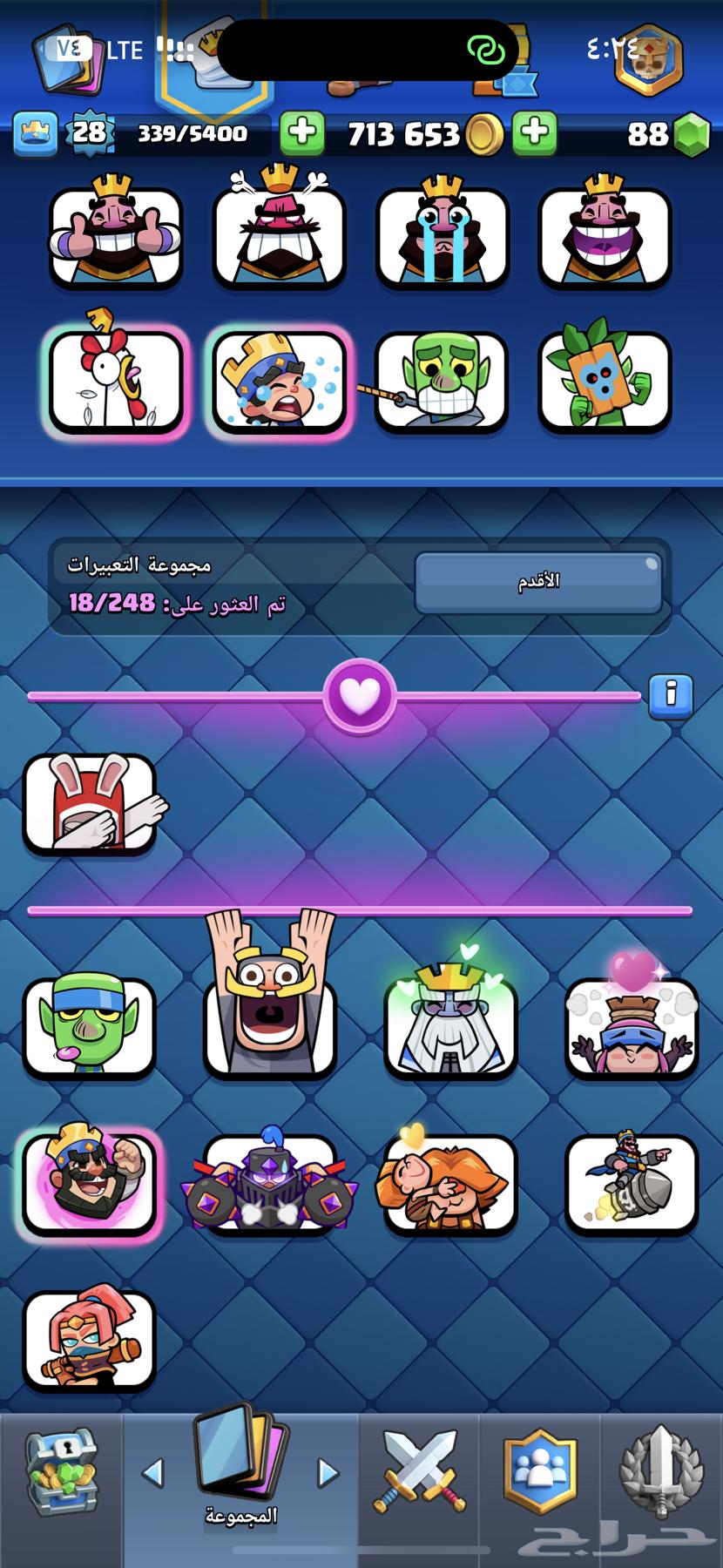Tap the green plus next to experience bar

click(301, 133)
